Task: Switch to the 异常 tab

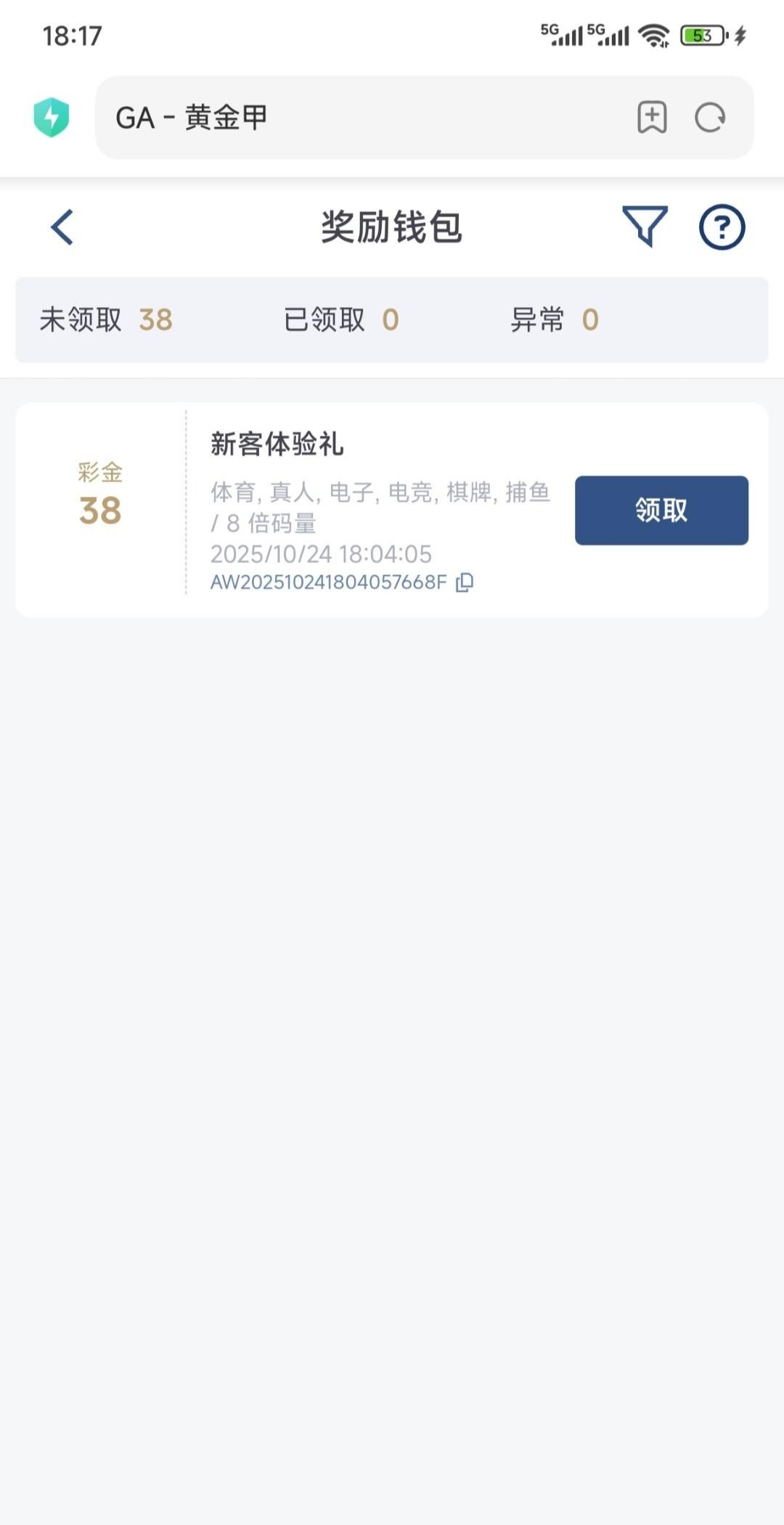Action: pyautogui.click(x=555, y=320)
